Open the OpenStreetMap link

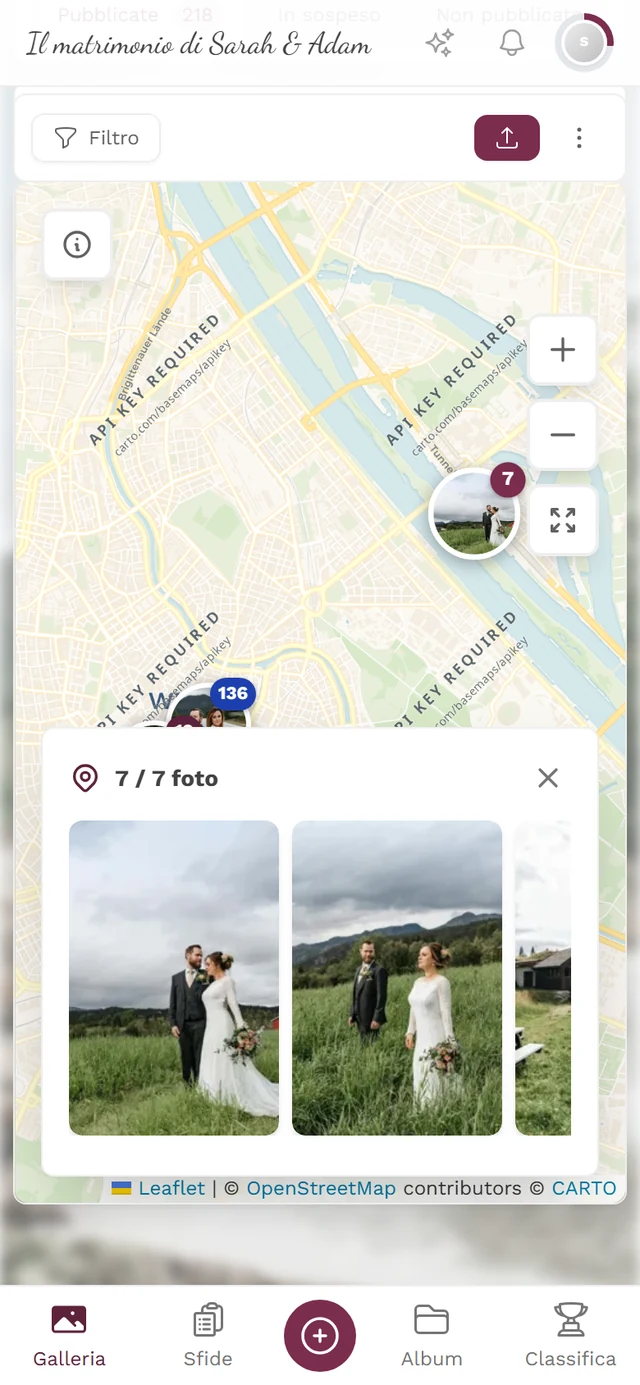click(x=321, y=1188)
